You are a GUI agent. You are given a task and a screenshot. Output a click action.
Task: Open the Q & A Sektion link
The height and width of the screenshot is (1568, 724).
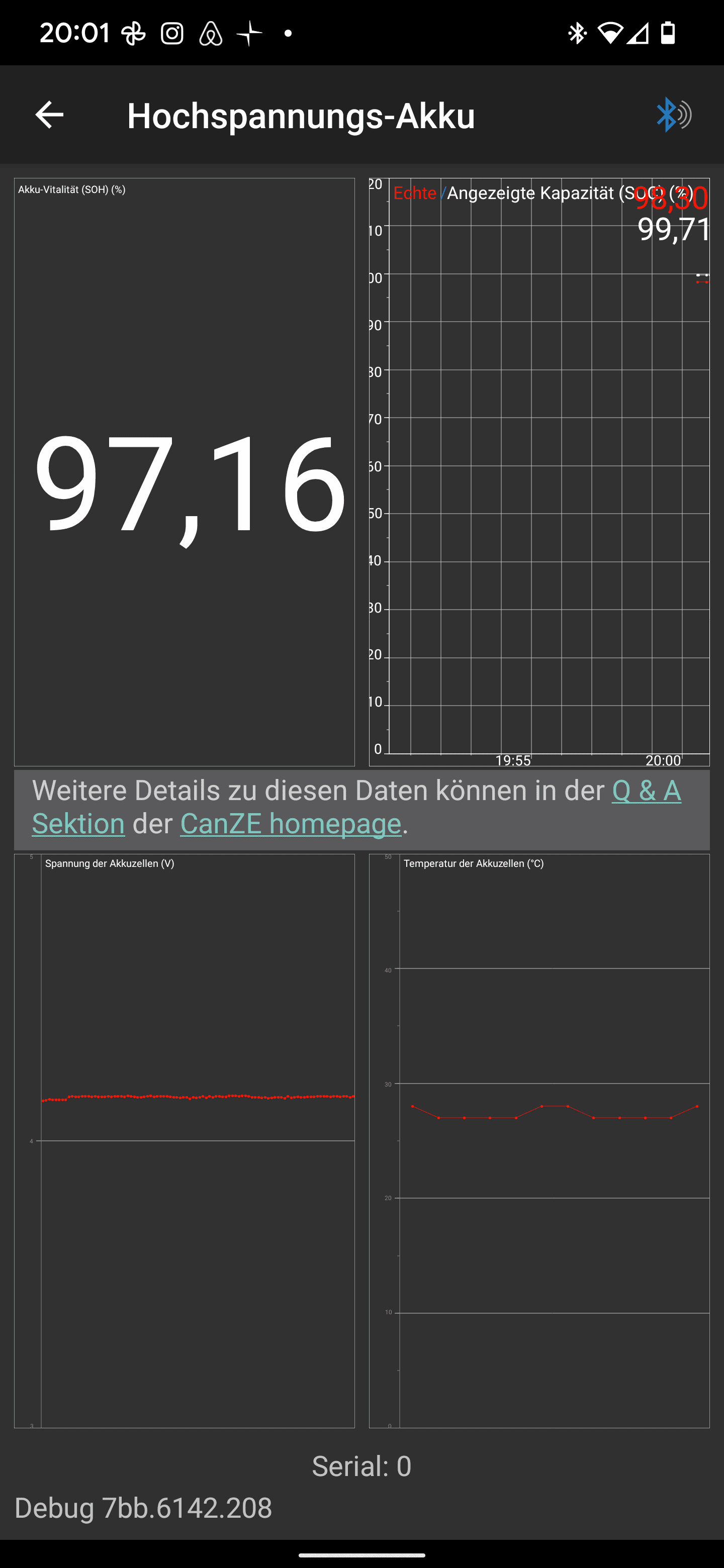646,791
